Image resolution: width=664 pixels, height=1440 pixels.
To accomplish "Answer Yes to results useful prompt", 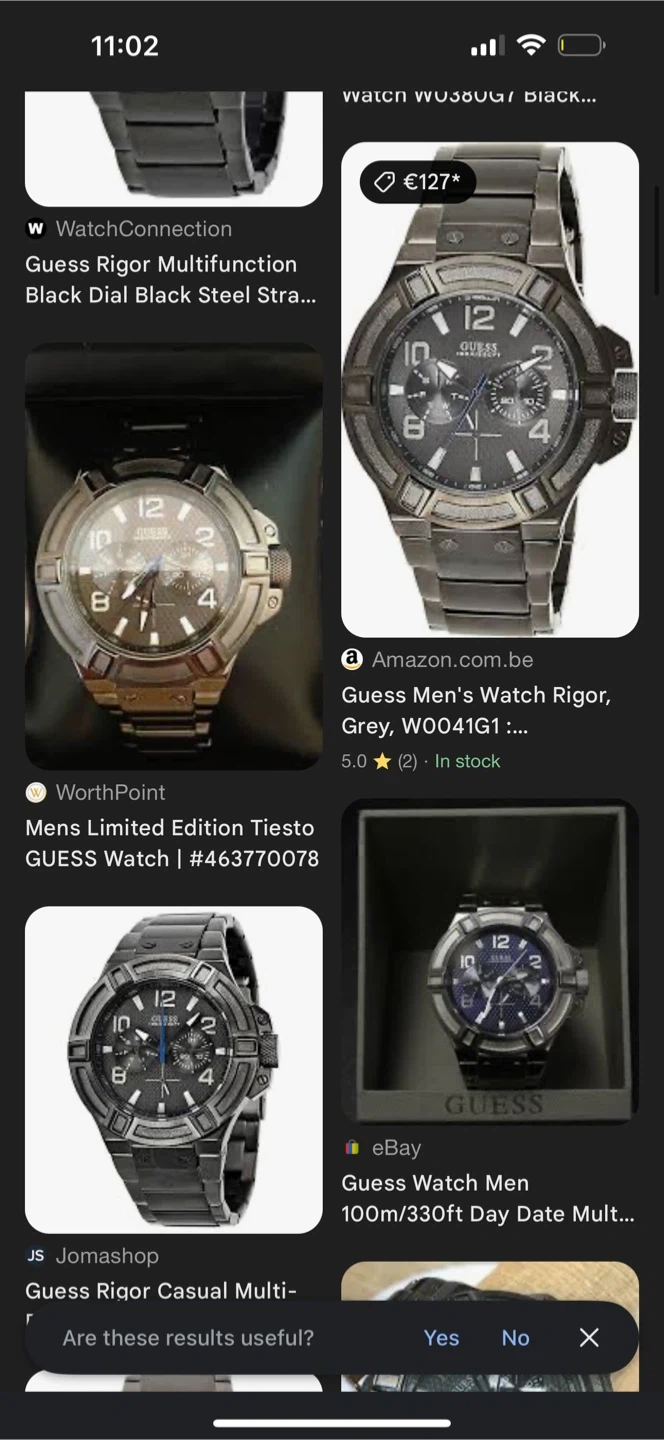I will (x=441, y=1338).
